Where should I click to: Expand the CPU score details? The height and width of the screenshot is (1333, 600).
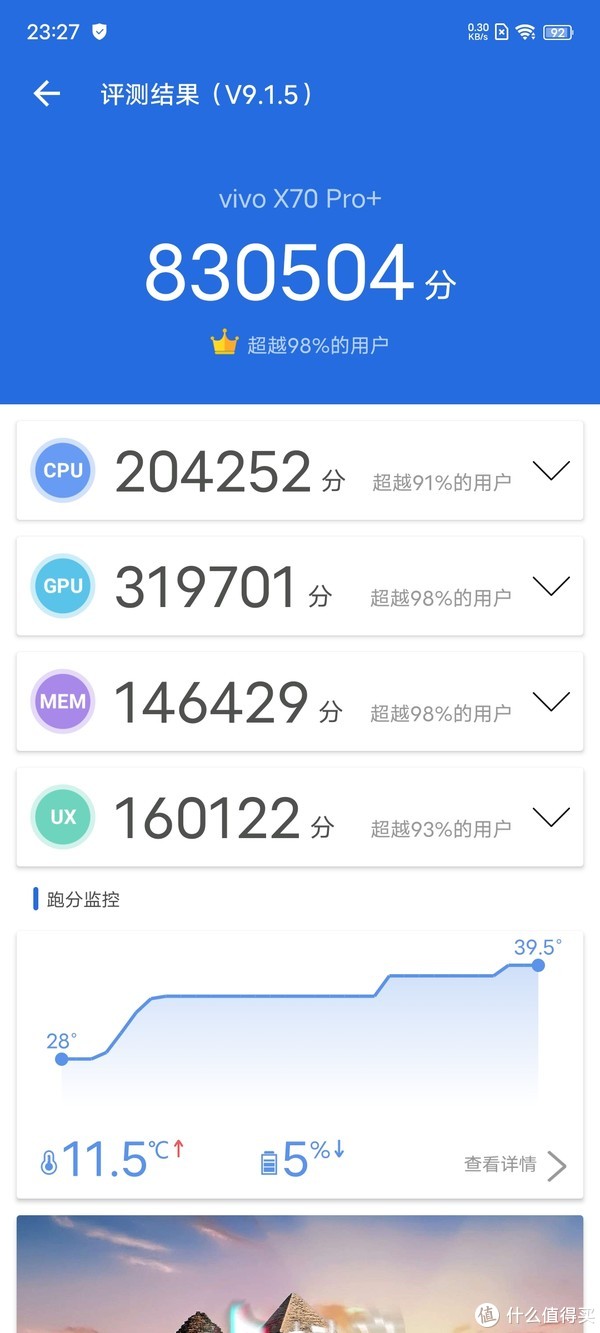click(x=551, y=470)
